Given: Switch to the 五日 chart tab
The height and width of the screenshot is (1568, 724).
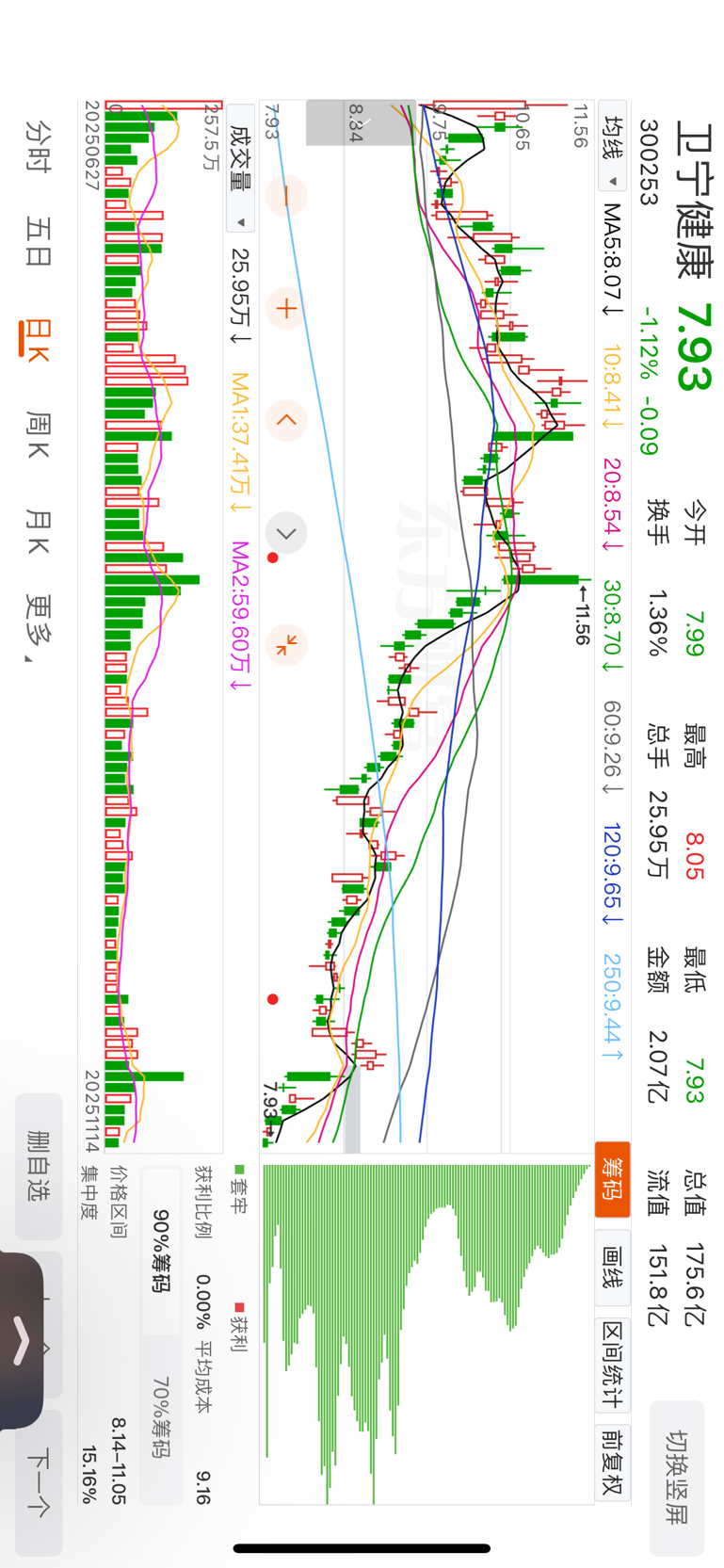Looking at the screenshot, I should pos(38,243).
